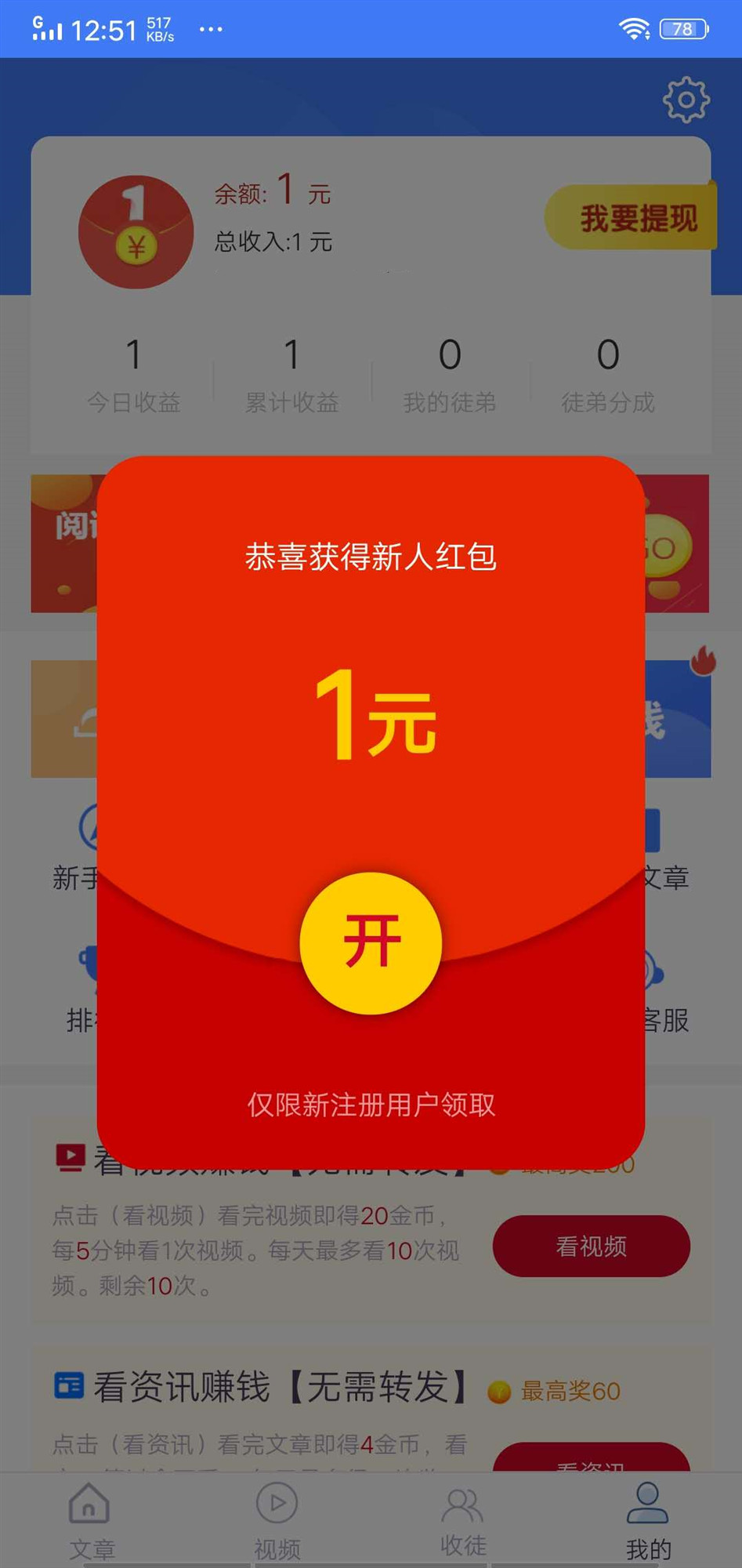Switch to the 视频 tab at bottom
Viewport: 742px width, 1568px height.
[276, 1519]
